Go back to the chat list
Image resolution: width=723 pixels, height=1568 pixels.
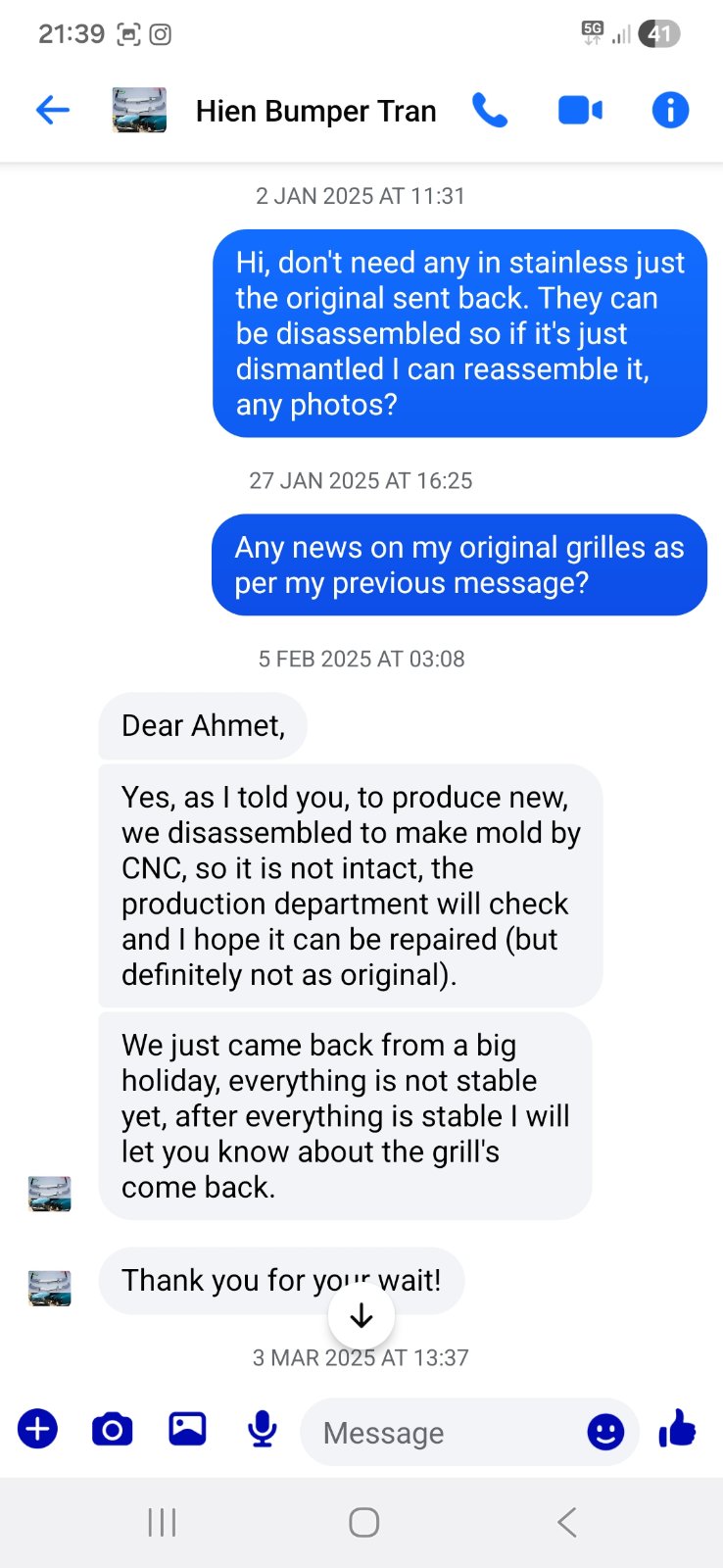click(x=52, y=110)
